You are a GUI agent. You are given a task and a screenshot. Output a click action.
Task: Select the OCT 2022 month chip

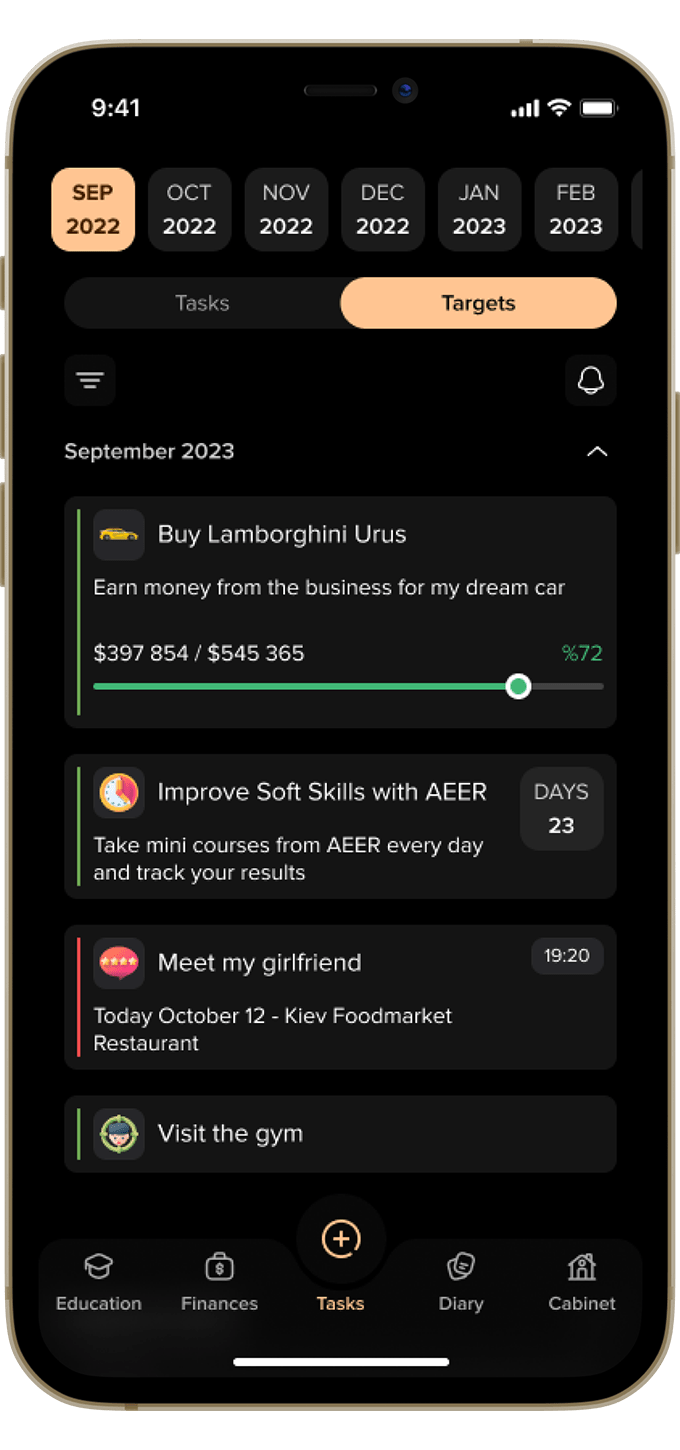[189, 209]
